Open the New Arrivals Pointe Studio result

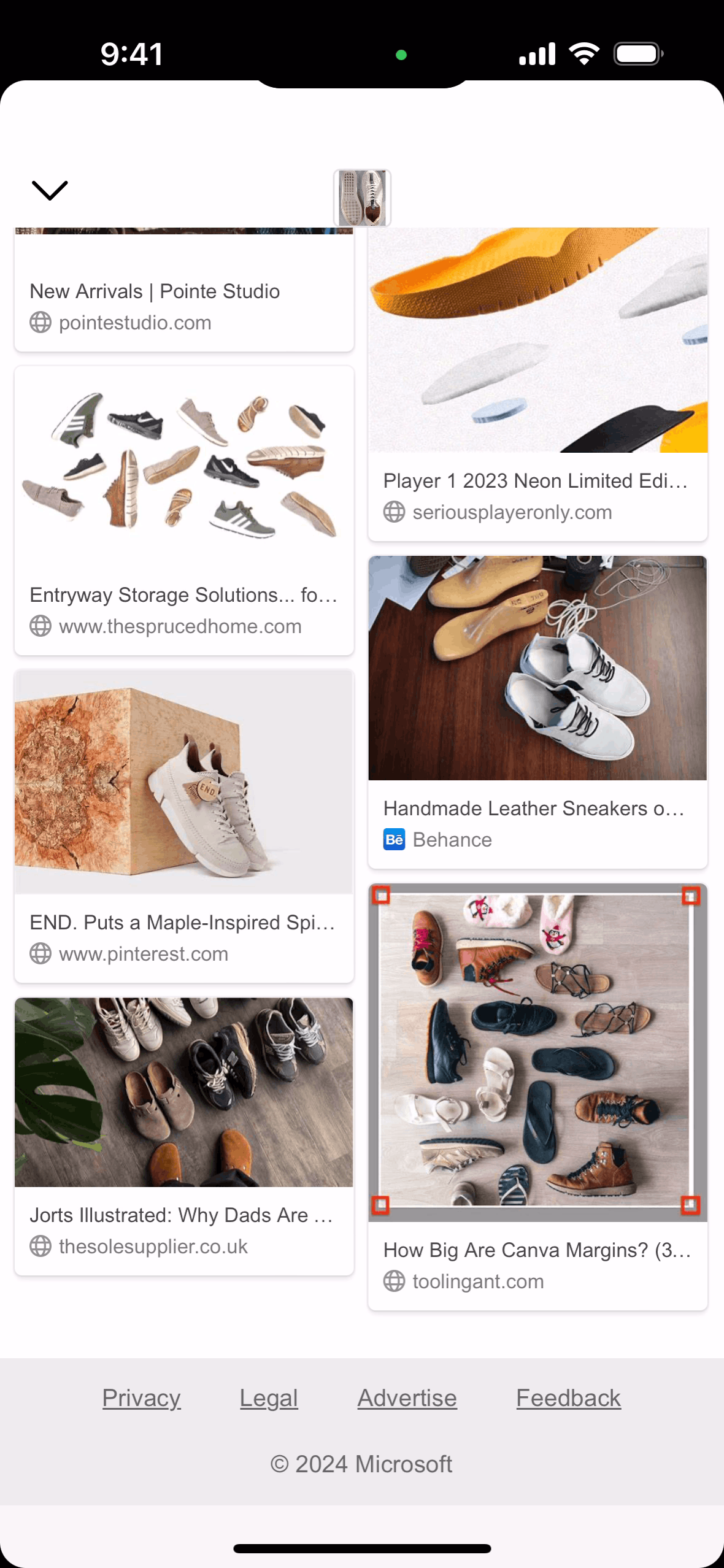click(184, 290)
